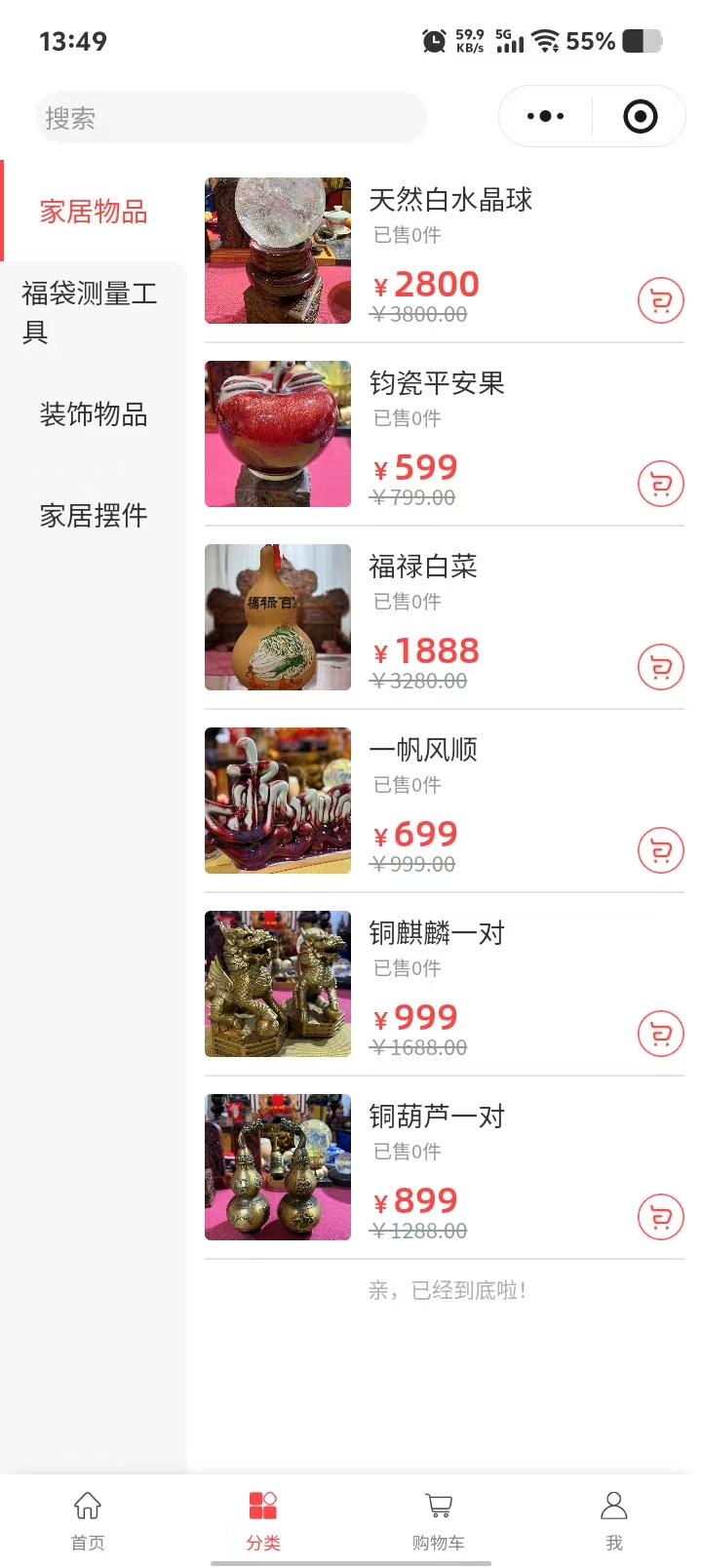Screen dimensions: 702x1568
Task: Open the 铜麒麟一对 product picture
Action: (x=278, y=984)
